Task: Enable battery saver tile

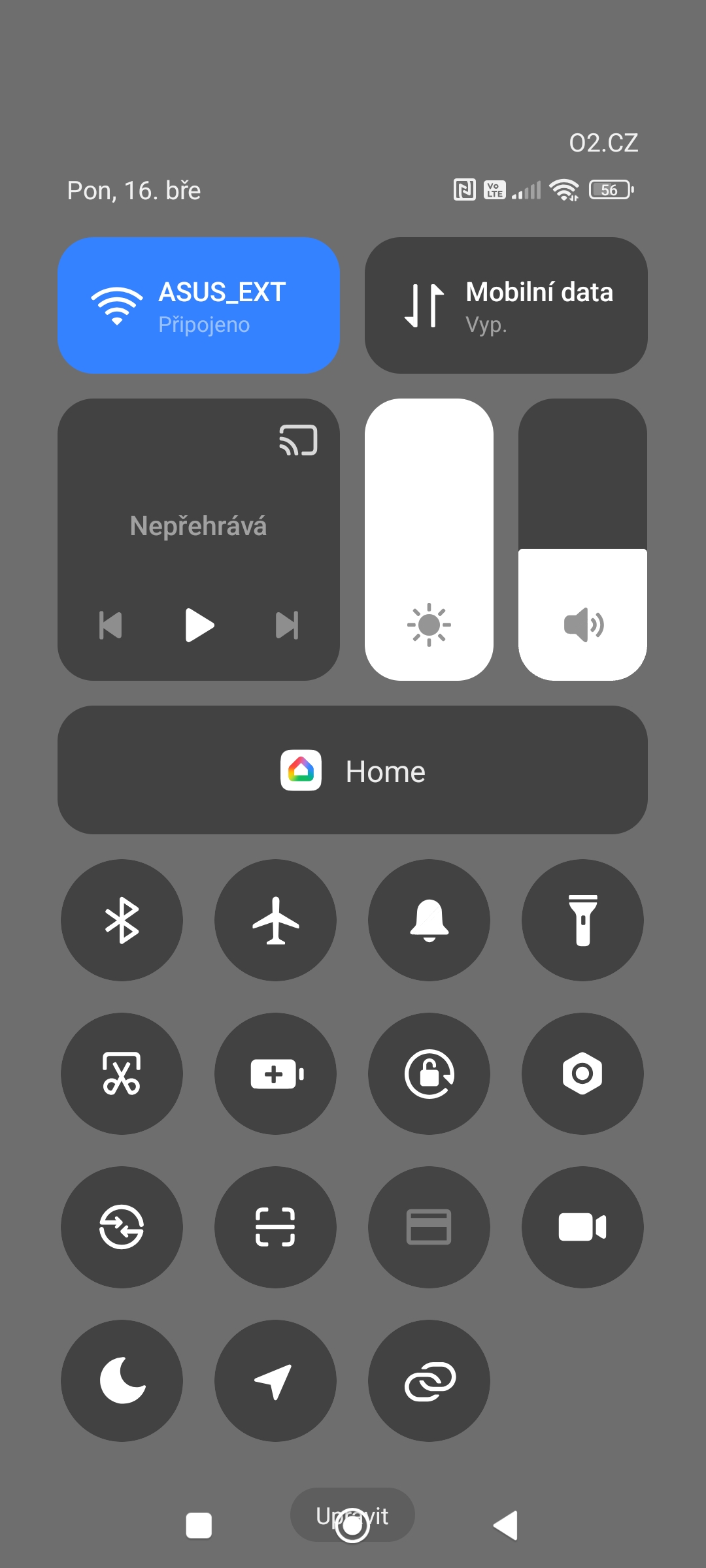Action: click(x=275, y=1073)
